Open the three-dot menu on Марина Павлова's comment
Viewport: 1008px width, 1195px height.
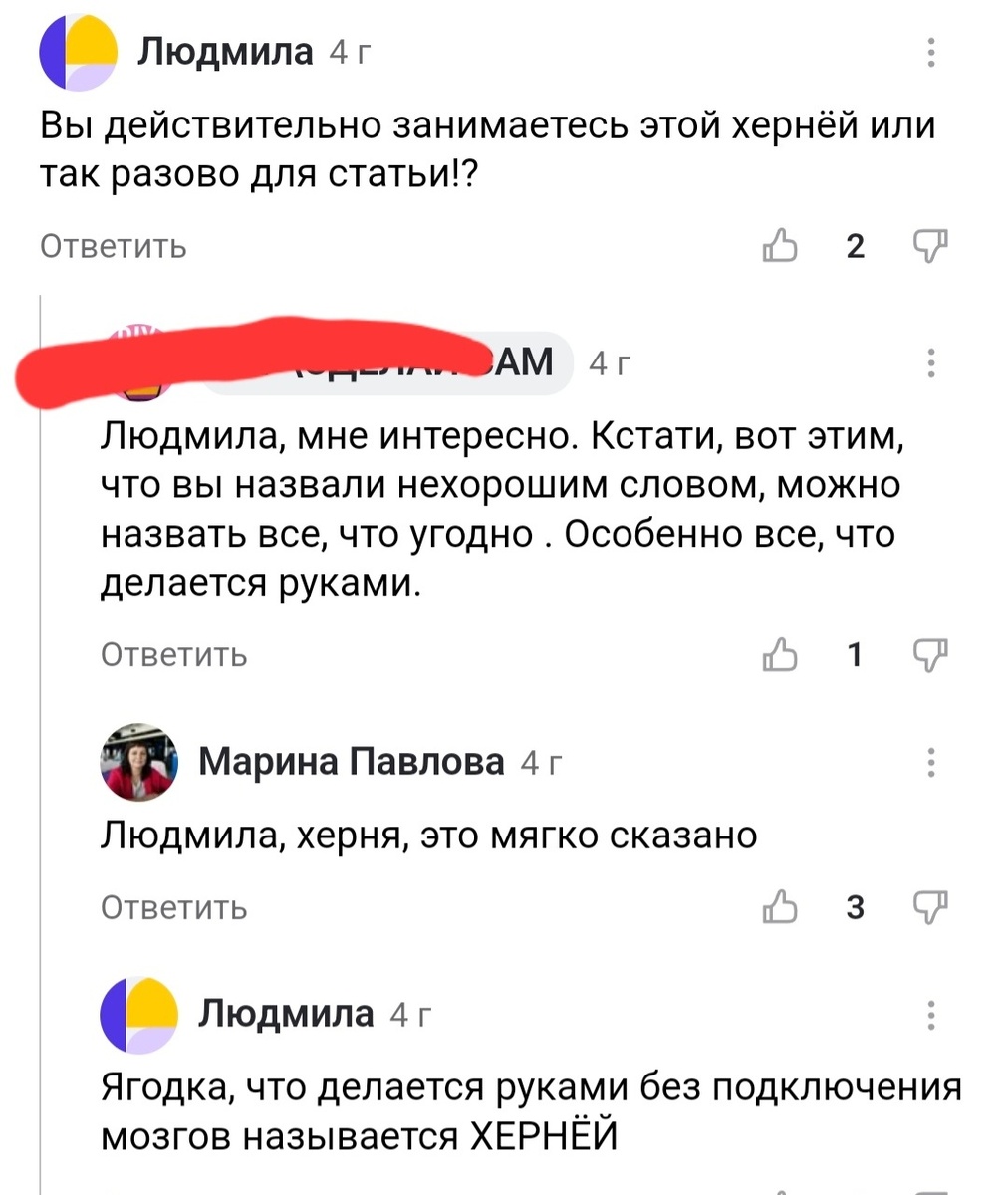tap(931, 762)
